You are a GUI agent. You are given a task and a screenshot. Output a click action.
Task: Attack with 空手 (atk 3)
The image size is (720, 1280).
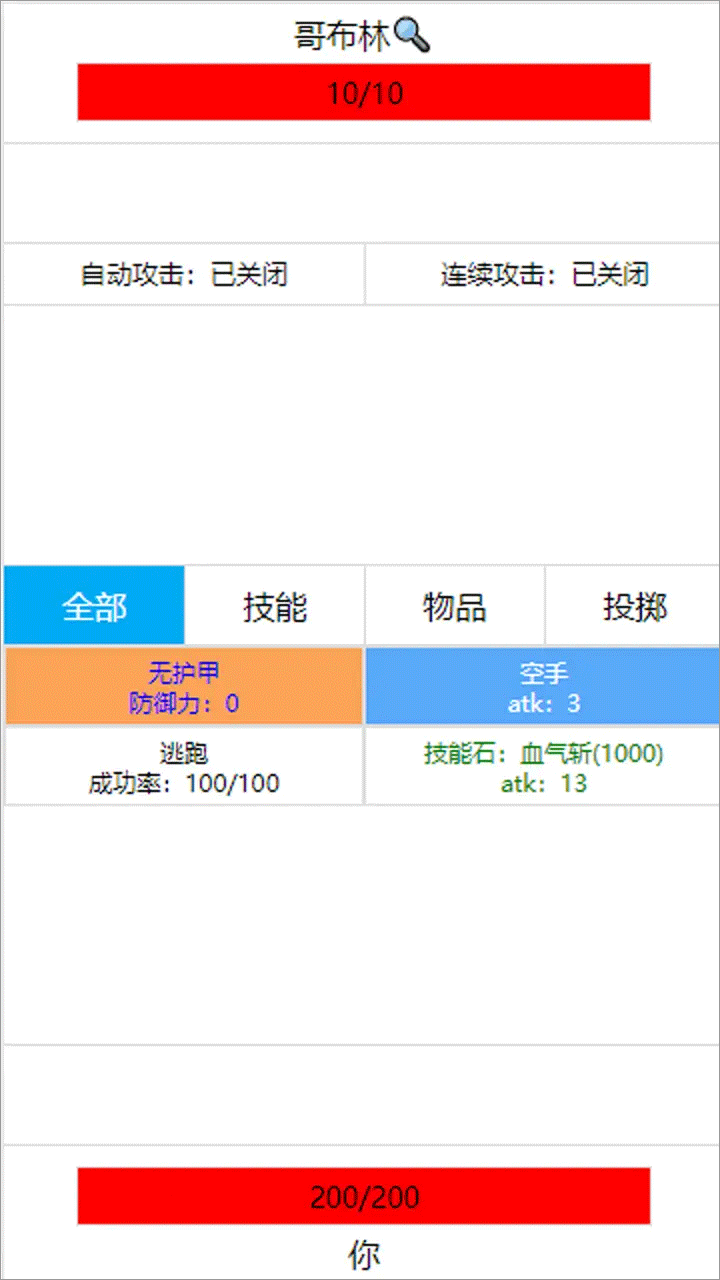[x=543, y=686]
